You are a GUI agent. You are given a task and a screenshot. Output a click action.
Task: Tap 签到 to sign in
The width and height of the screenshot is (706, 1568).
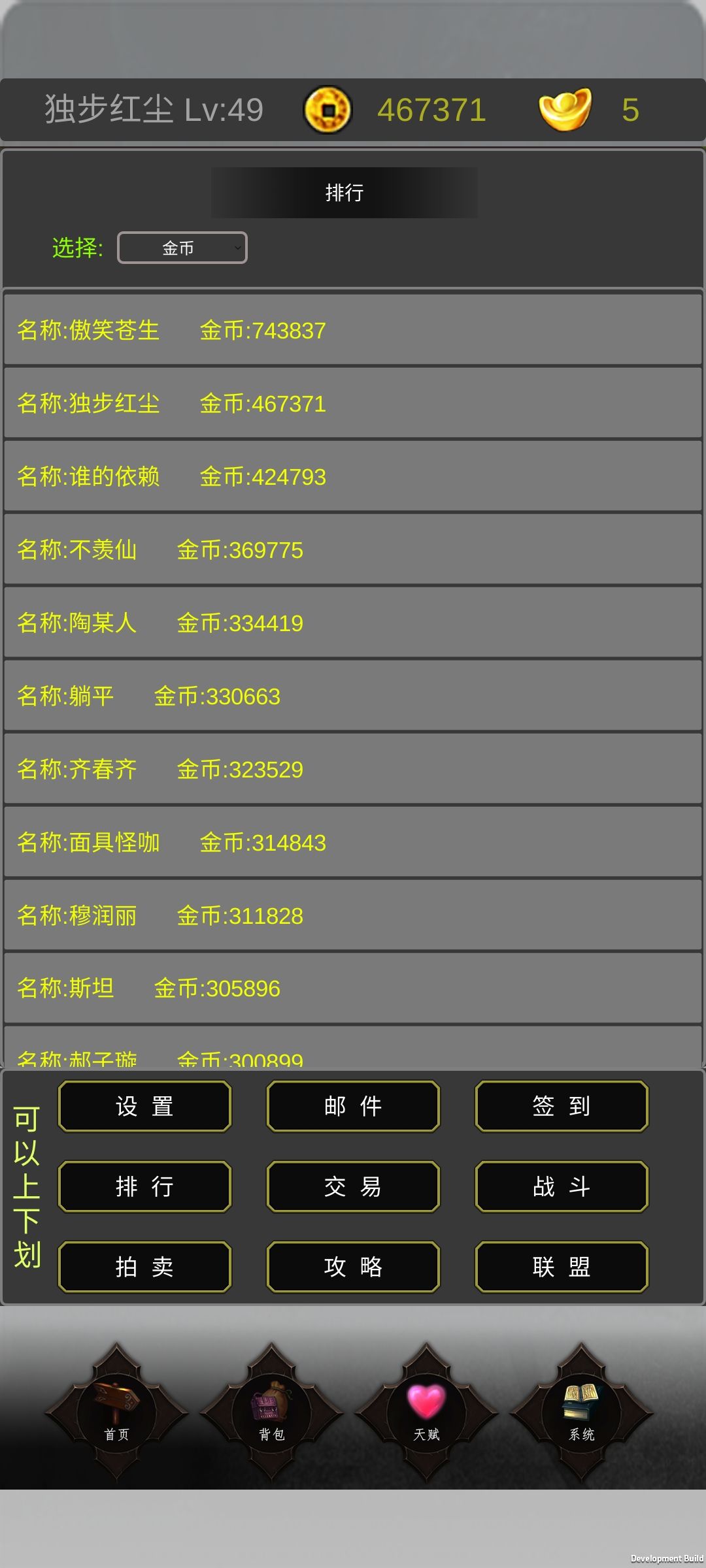[561, 1106]
